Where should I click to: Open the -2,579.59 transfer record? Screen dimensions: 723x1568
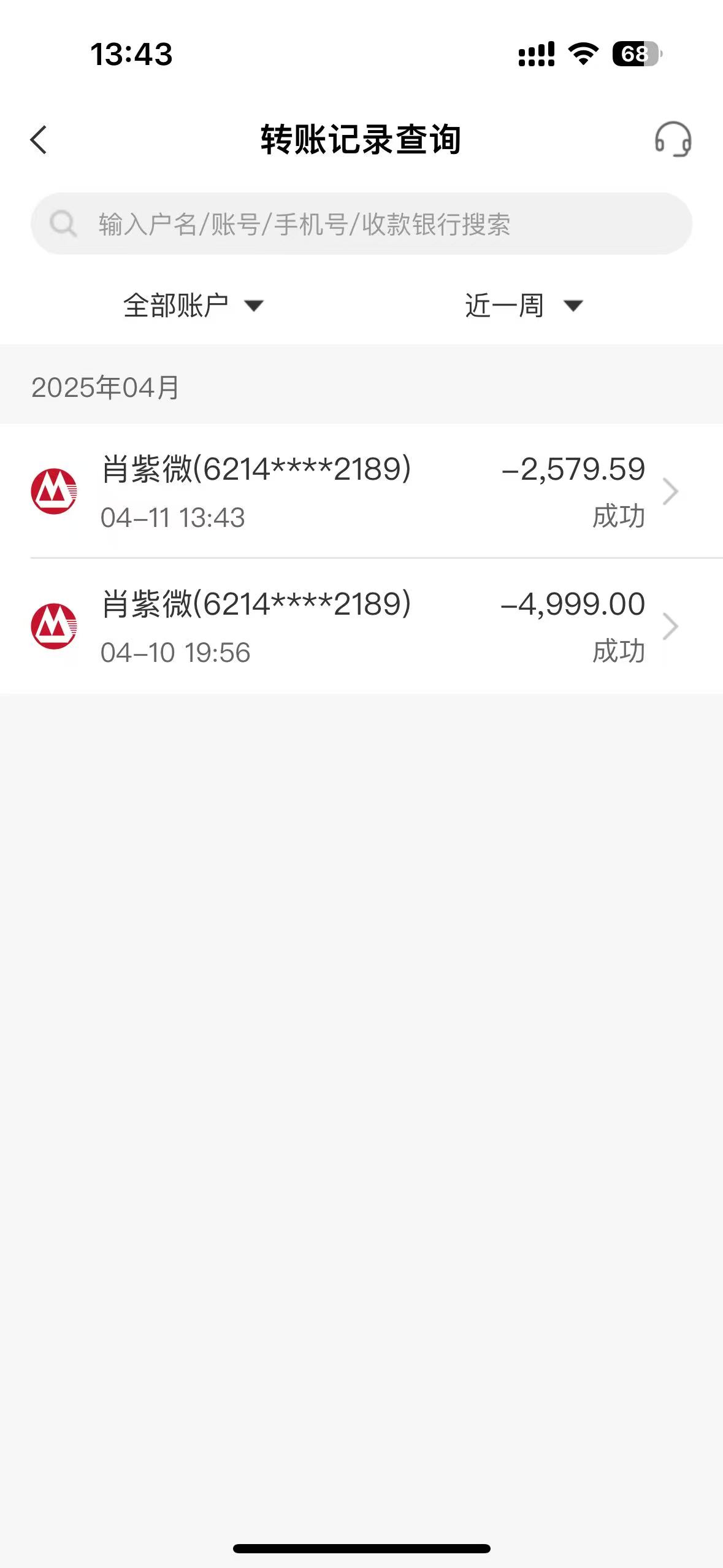coord(361,491)
